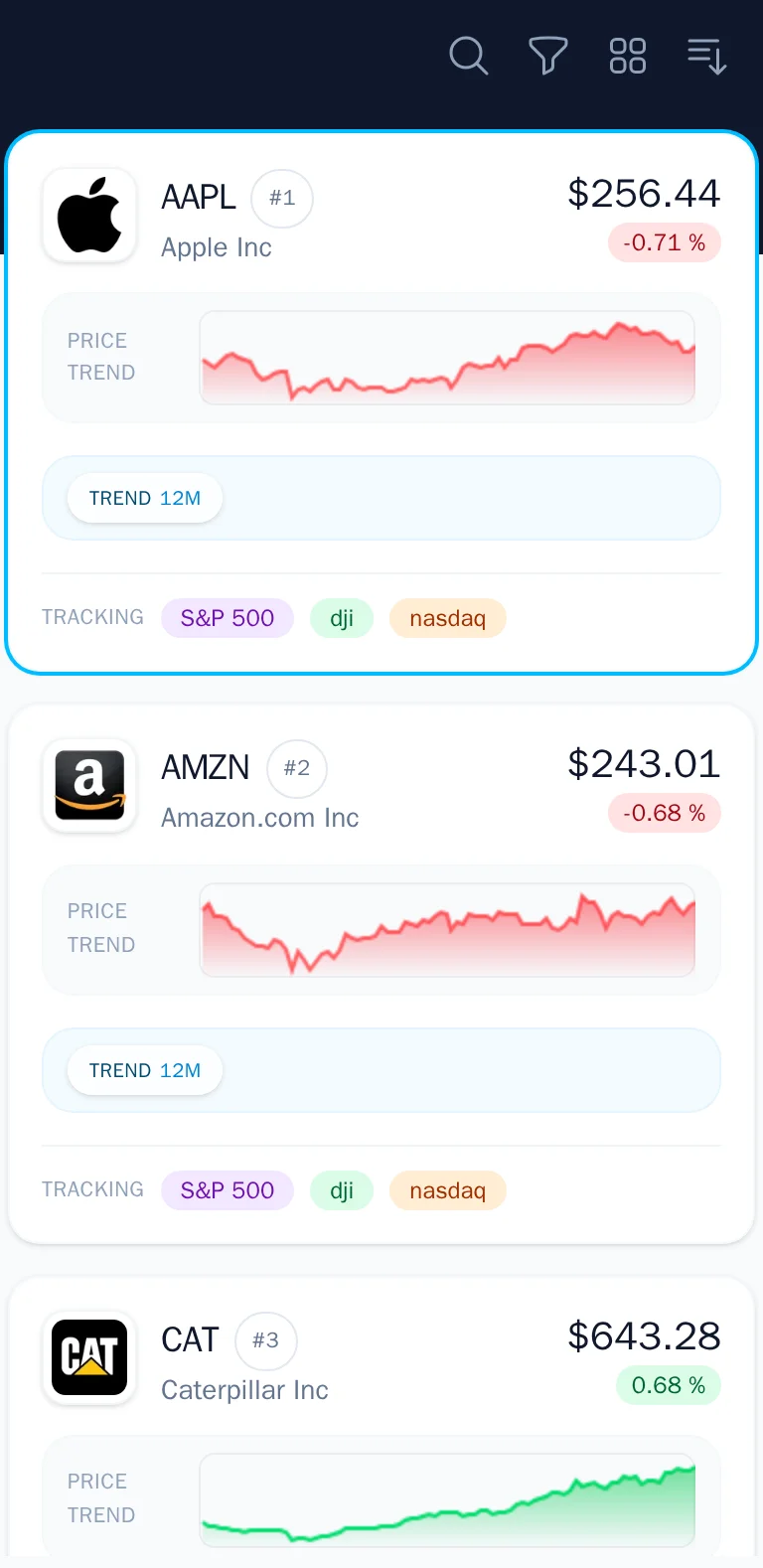Toggle the dji tracking tag on AMZN card
The height and width of the screenshot is (1568, 763).
tap(341, 1189)
